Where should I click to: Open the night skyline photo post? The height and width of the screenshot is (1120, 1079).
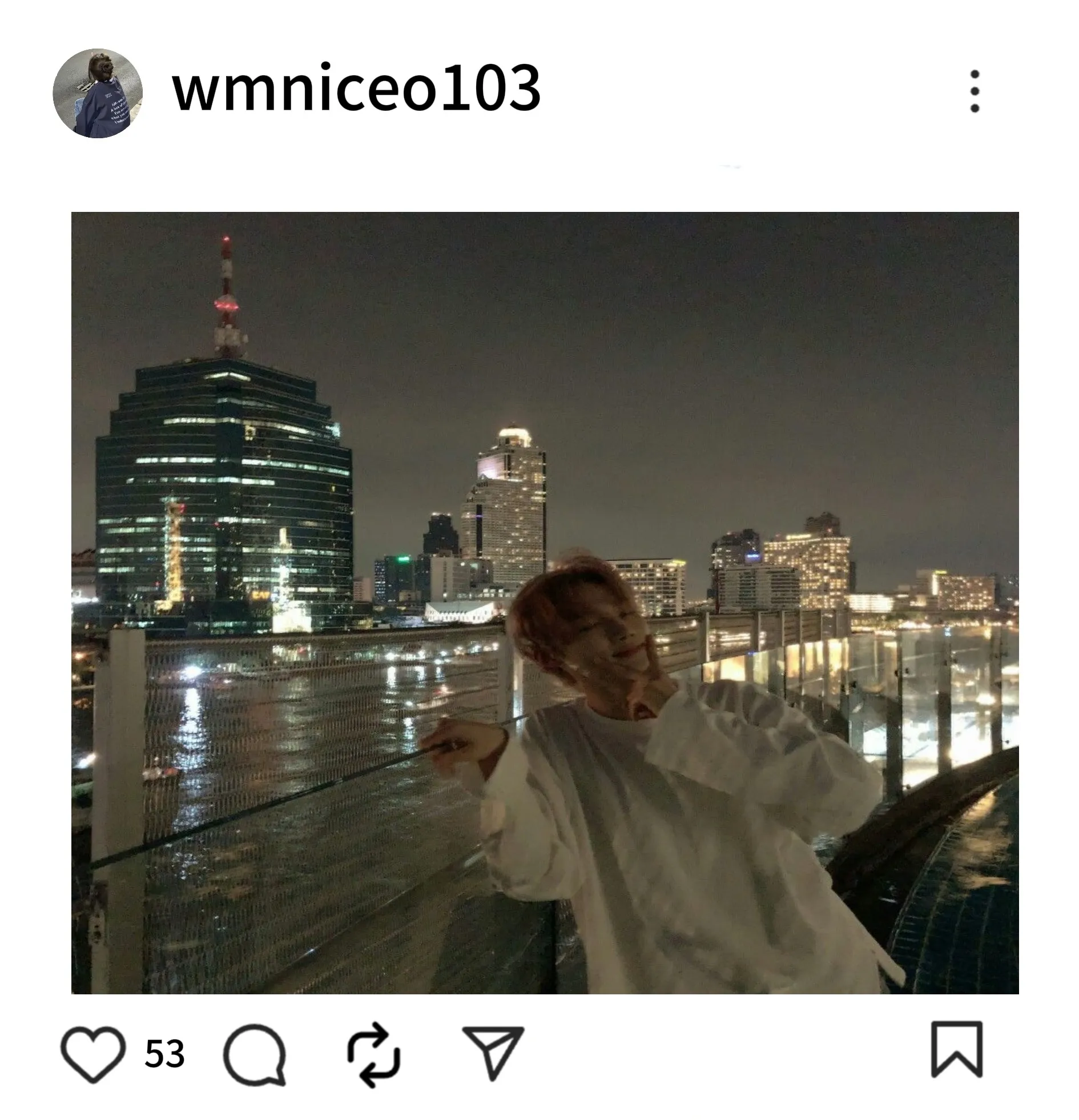545,603
